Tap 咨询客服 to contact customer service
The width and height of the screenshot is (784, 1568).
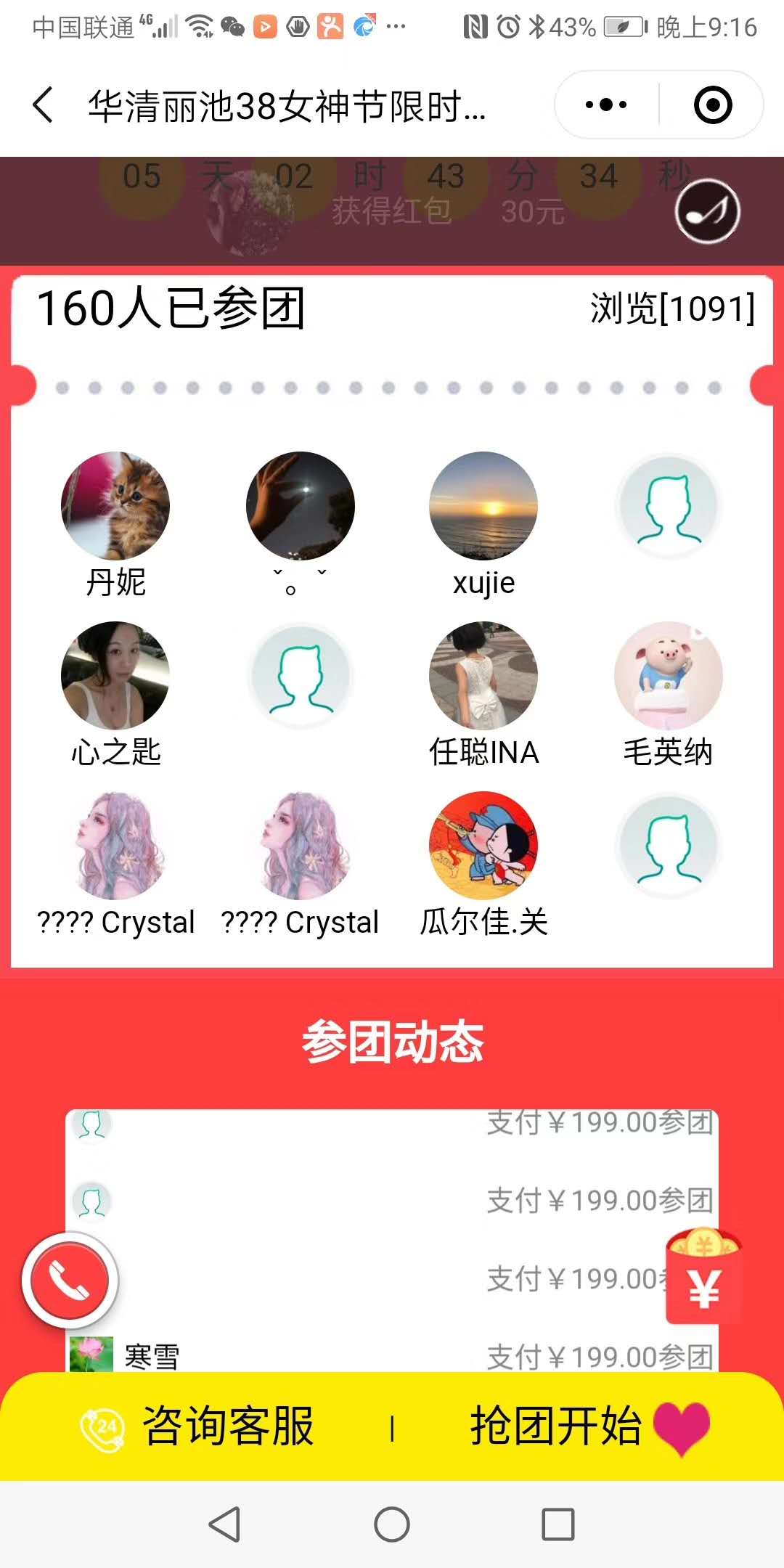[x=197, y=1426]
